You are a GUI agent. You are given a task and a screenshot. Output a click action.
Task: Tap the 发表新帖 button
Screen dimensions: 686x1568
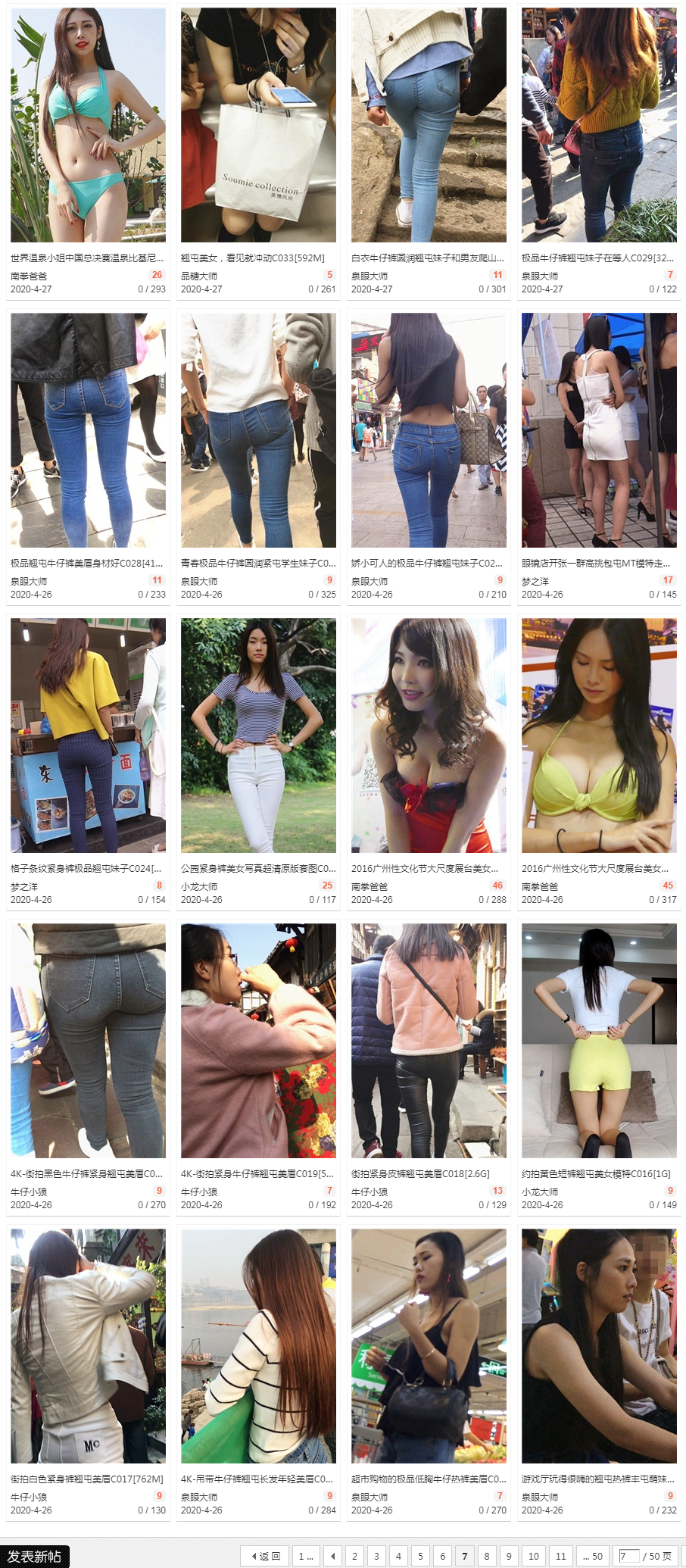(x=34, y=1556)
